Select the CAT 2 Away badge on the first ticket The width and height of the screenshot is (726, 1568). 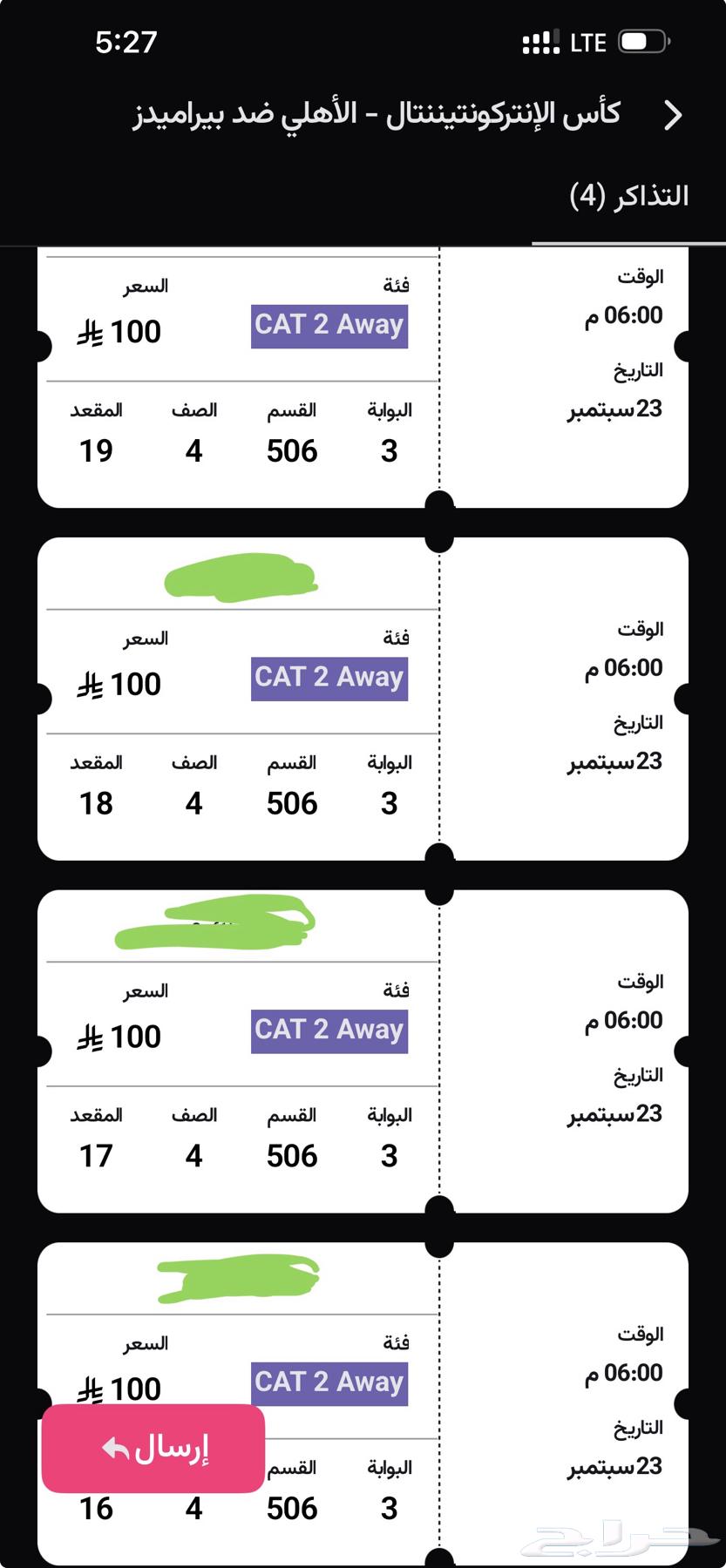pyautogui.click(x=329, y=326)
